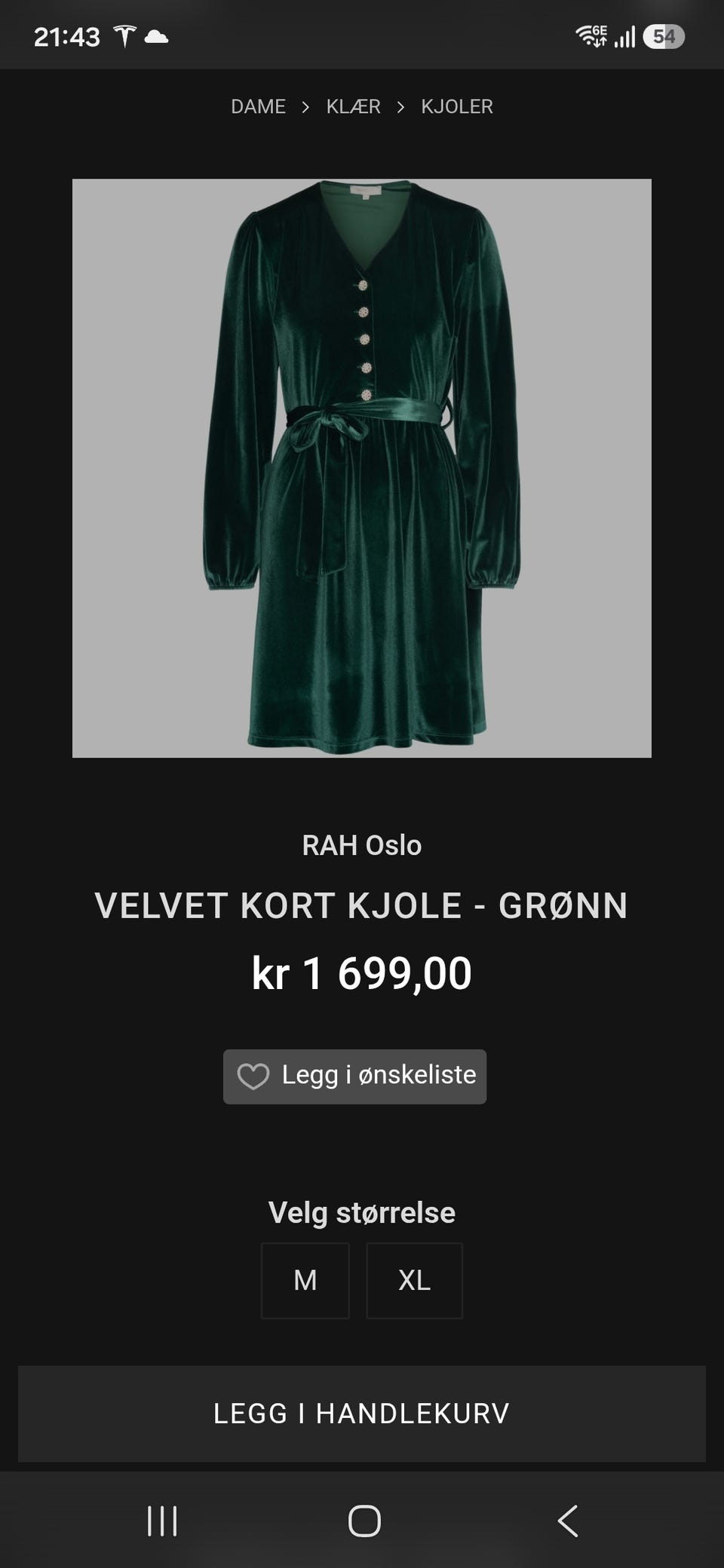Select size M
The width and height of the screenshot is (724, 1568).
click(305, 1281)
